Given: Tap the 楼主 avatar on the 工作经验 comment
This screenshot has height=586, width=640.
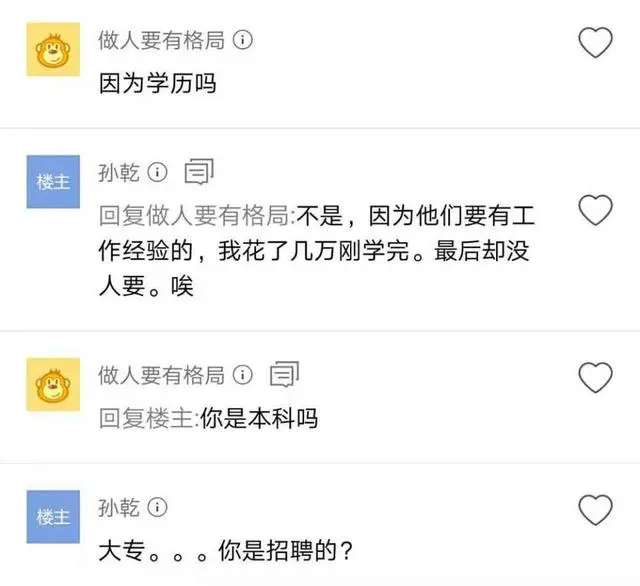Looking at the screenshot, I should [x=53, y=184].
